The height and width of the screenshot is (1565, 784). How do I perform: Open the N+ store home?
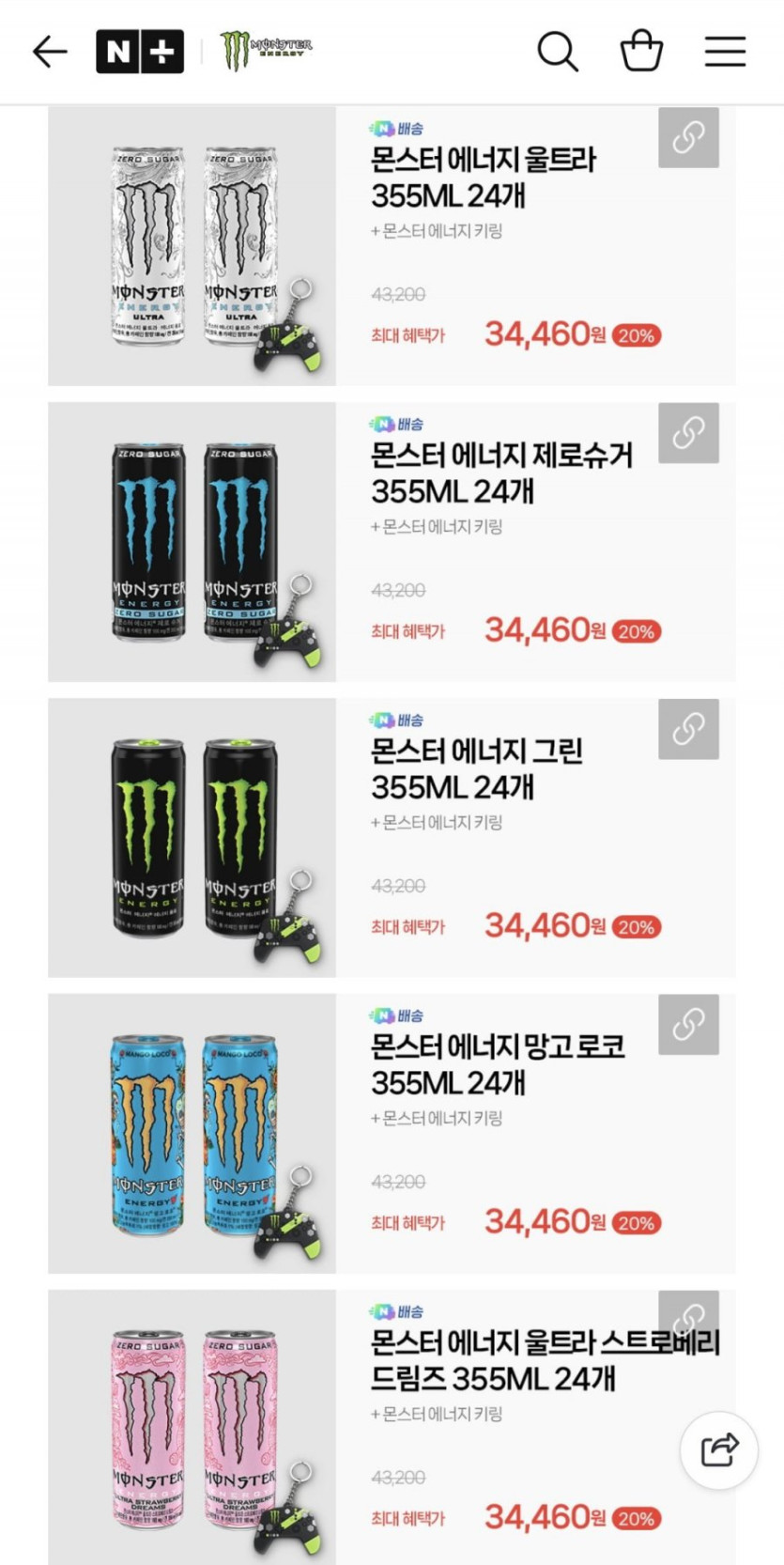point(139,52)
